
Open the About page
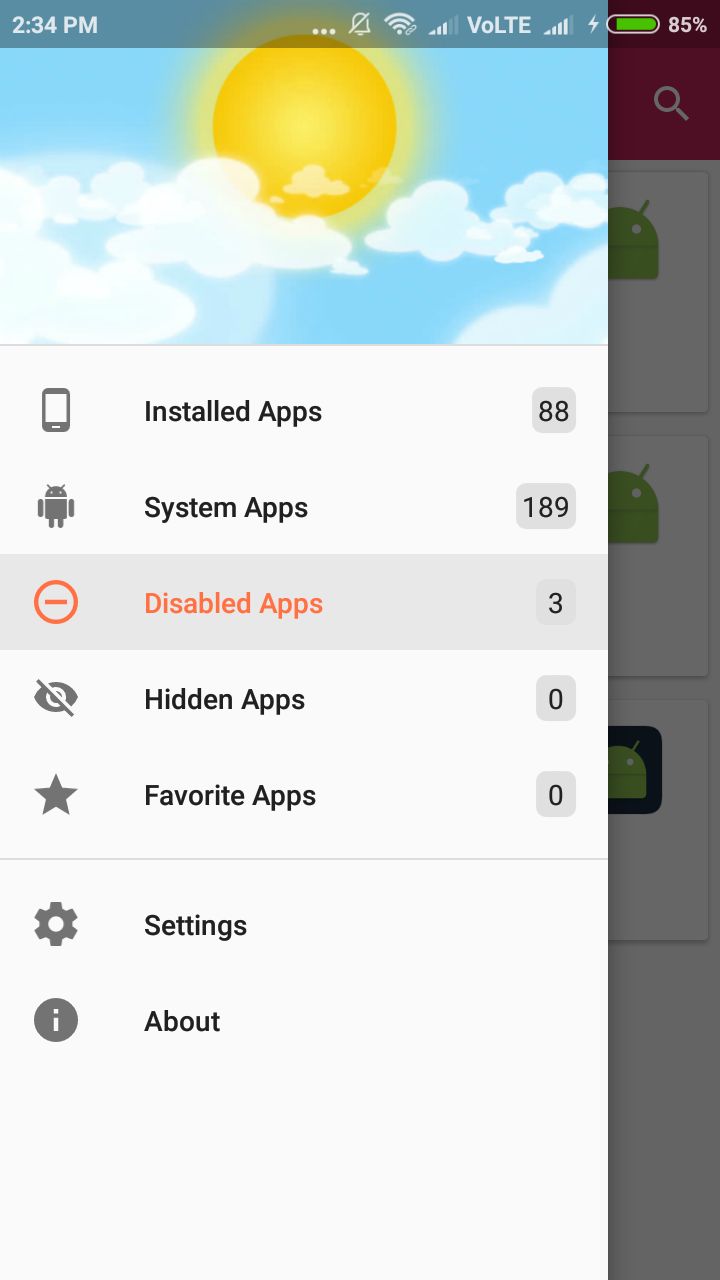click(304, 1021)
